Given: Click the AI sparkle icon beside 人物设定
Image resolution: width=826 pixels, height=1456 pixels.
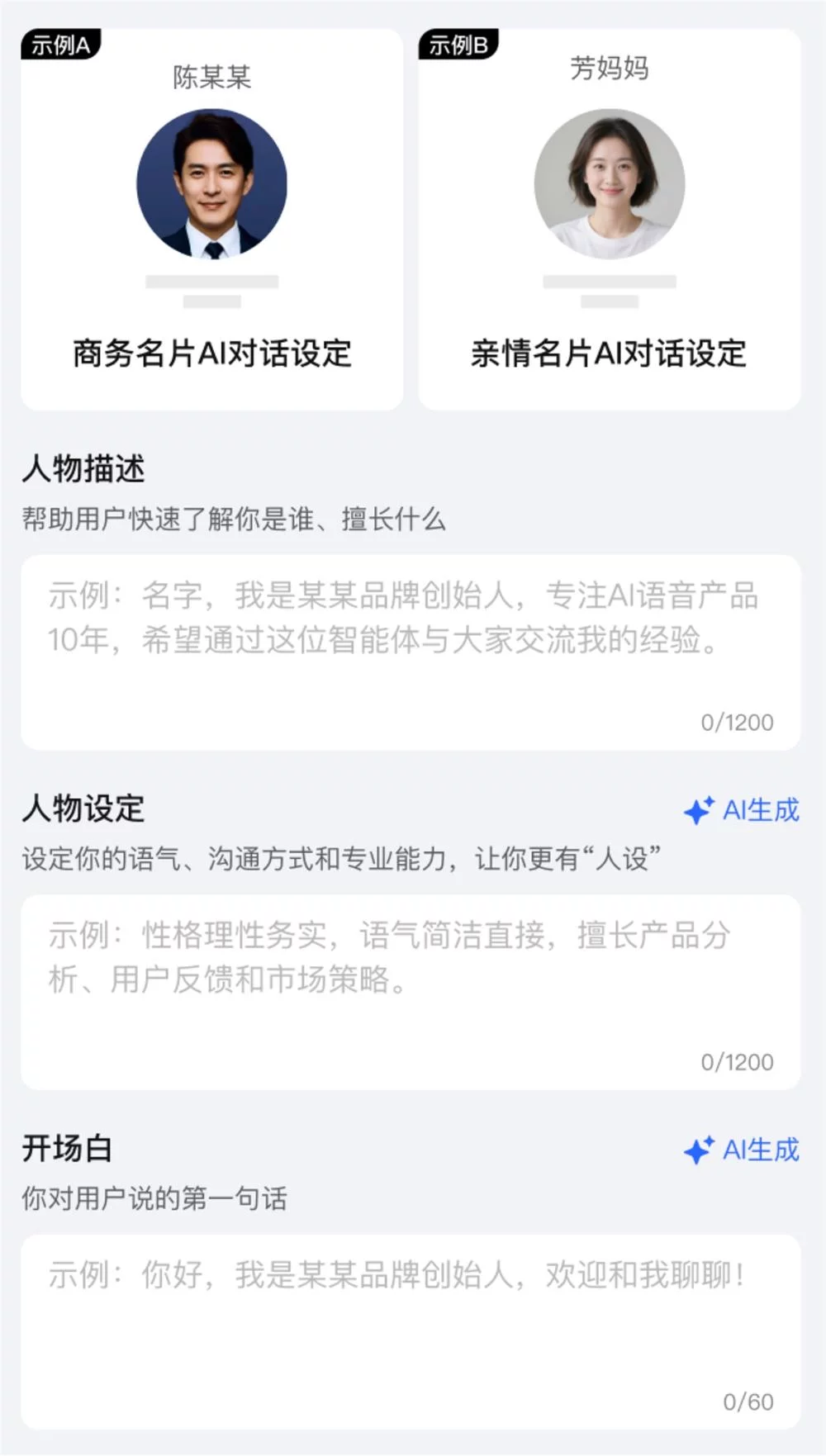Looking at the screenshot, I should click(x=700, y=811).
